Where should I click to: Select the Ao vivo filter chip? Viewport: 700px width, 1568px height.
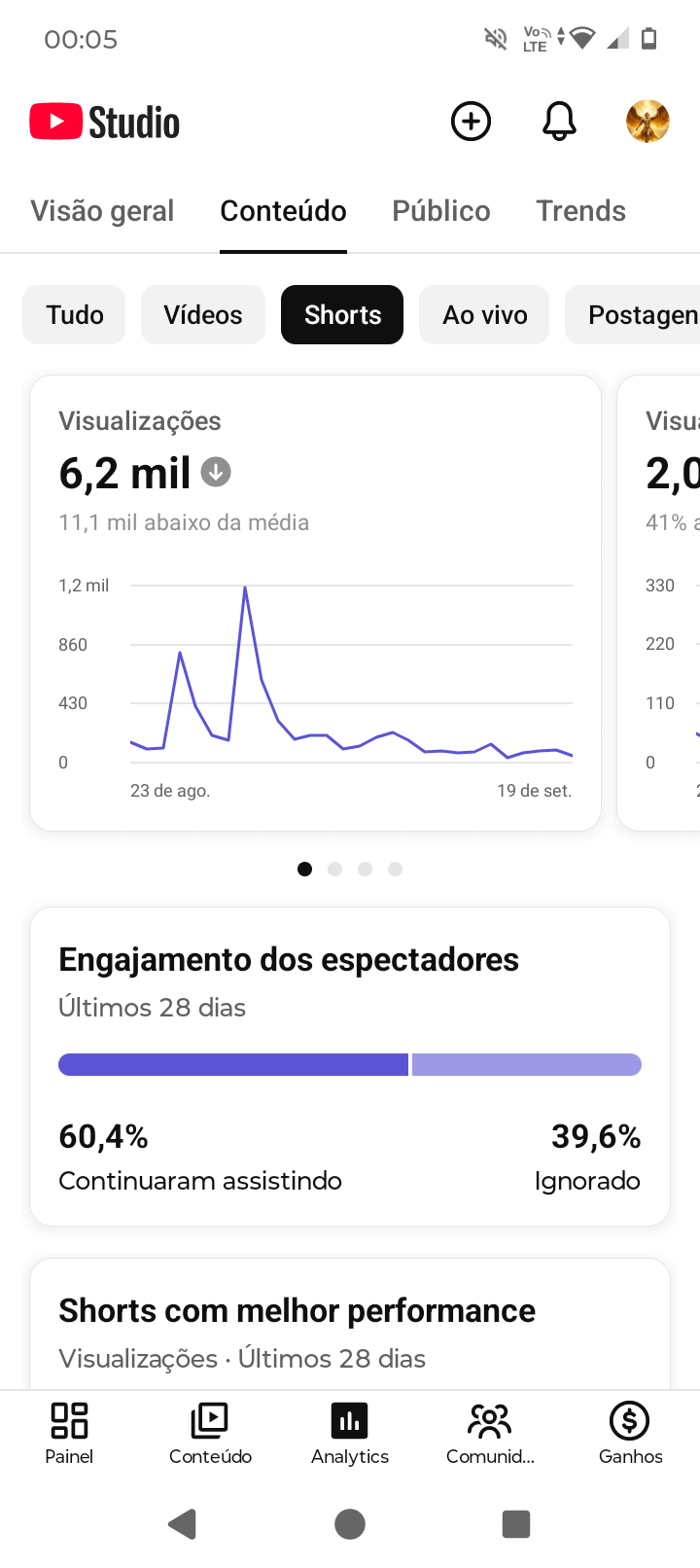(484, 315)
